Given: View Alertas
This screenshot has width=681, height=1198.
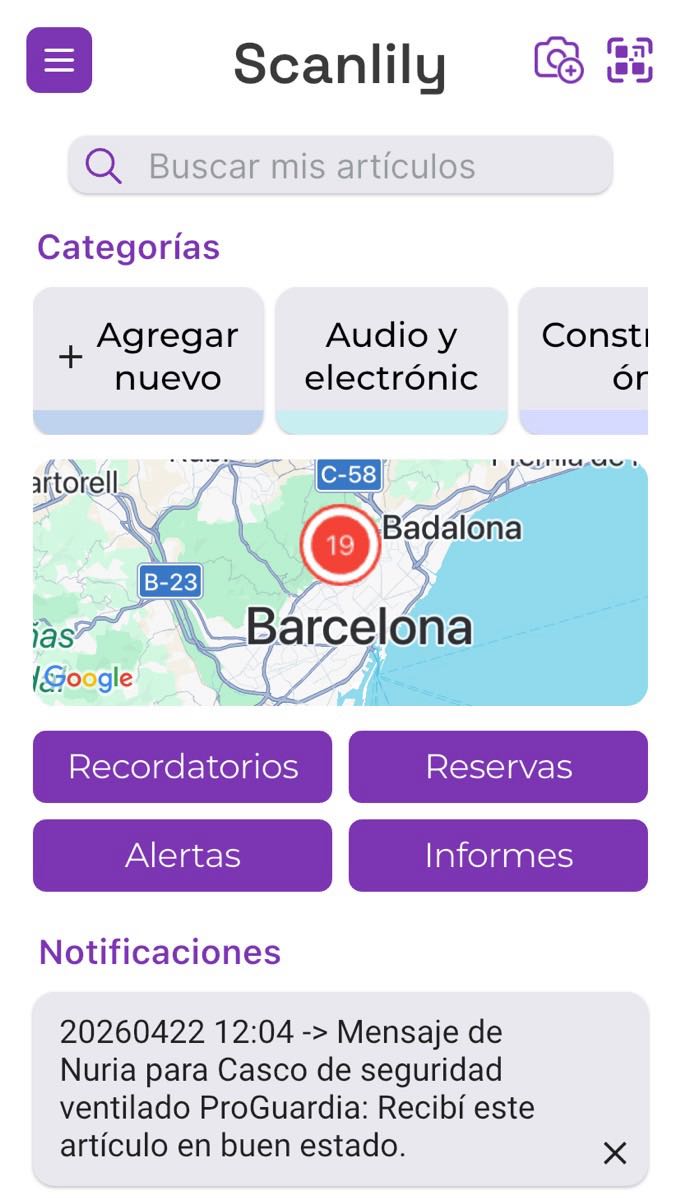Looking at the screenshot, I should 182,856.
